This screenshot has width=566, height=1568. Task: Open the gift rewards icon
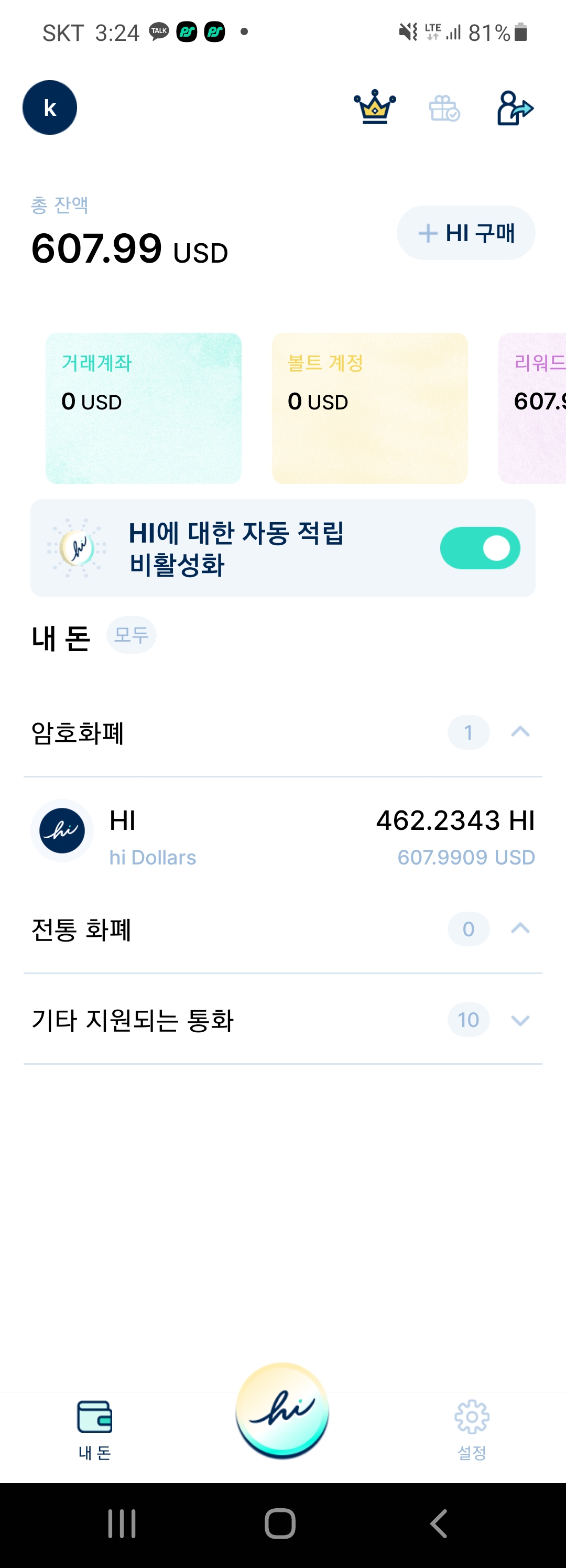click(x=444, y=109)
